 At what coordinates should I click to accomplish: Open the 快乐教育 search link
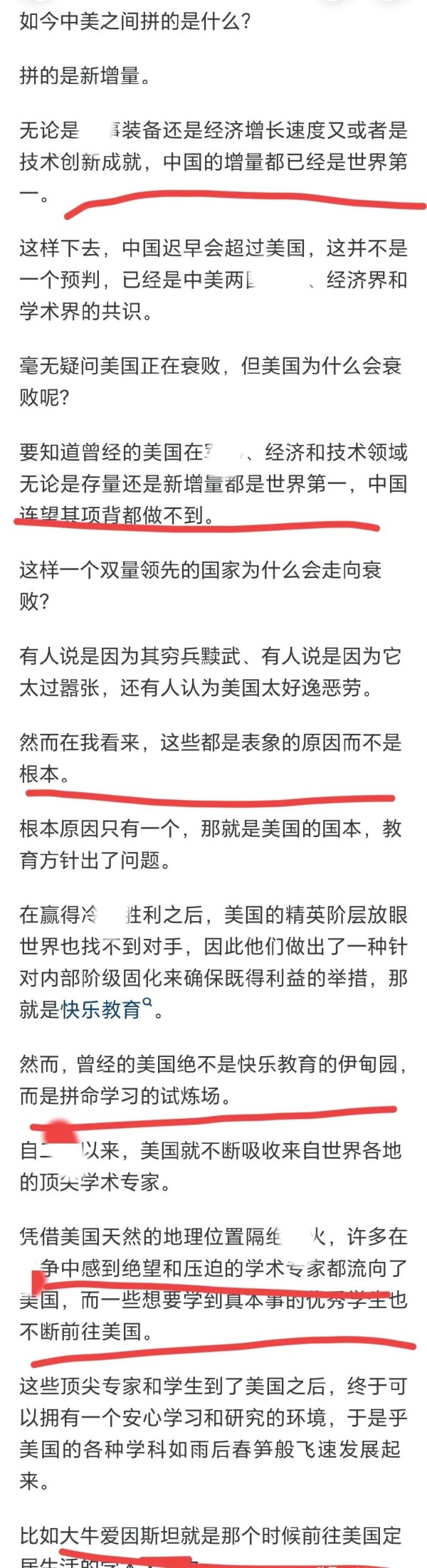(x=102, y=1009)
